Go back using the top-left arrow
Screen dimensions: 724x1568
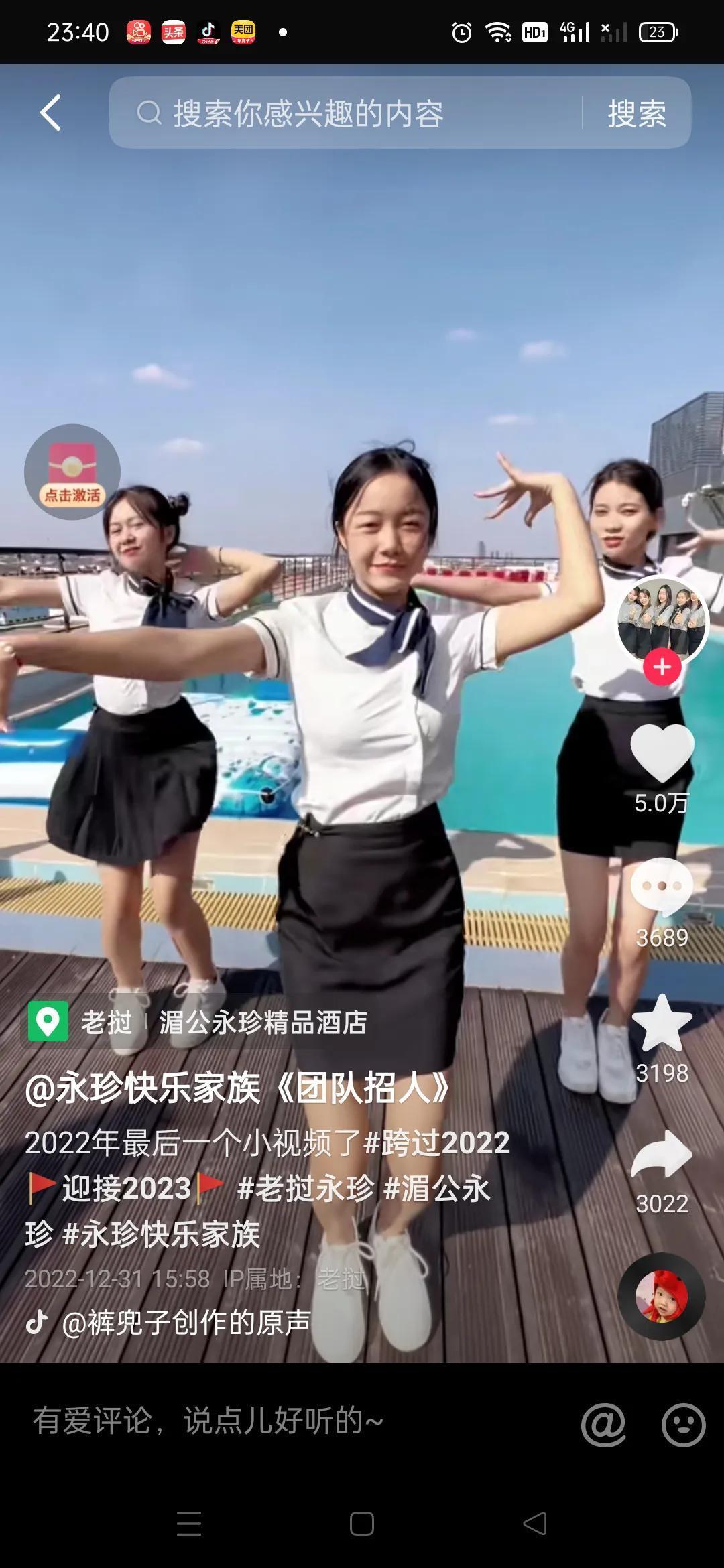[51, 113]
